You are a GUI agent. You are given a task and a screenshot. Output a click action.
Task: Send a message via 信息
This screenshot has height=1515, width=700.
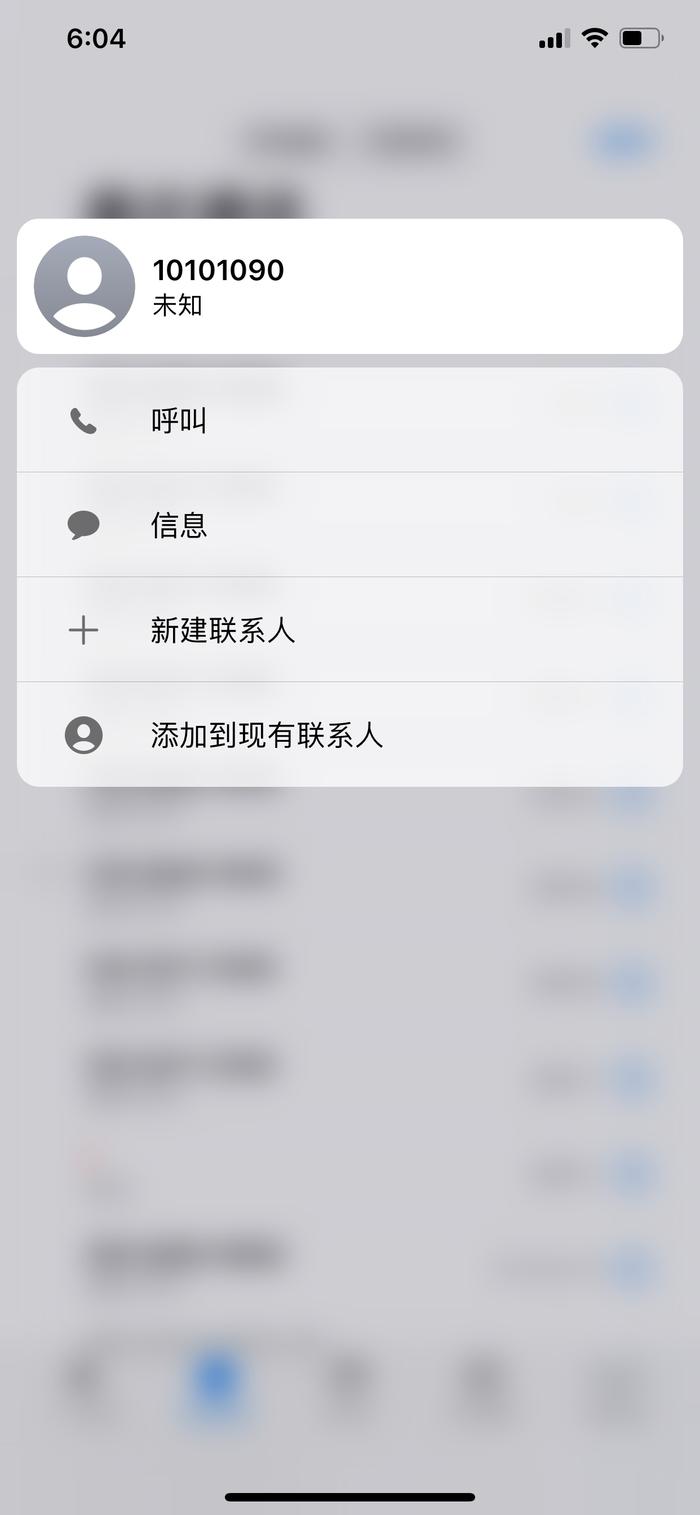(x=350, y=525)
